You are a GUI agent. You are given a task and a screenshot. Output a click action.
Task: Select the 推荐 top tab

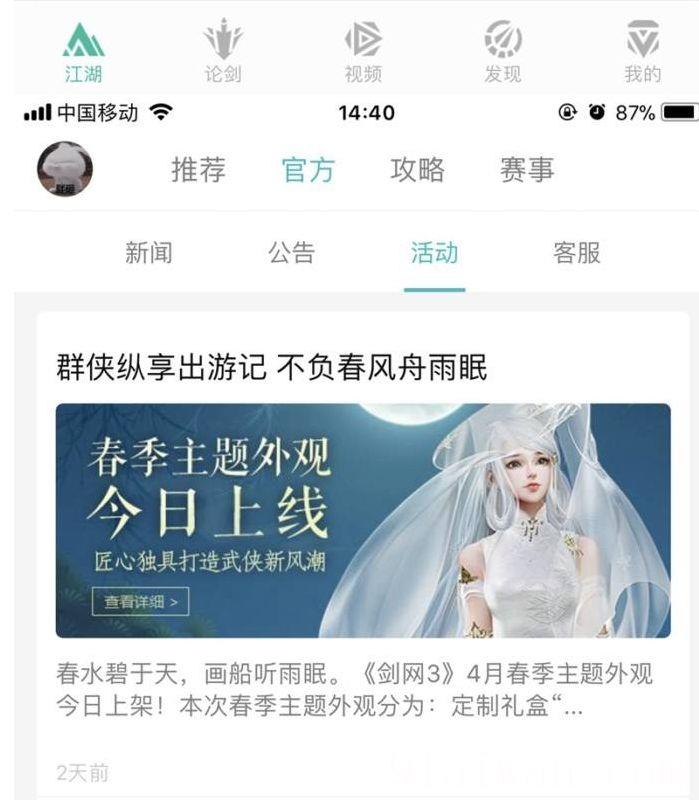coord(198,170)
